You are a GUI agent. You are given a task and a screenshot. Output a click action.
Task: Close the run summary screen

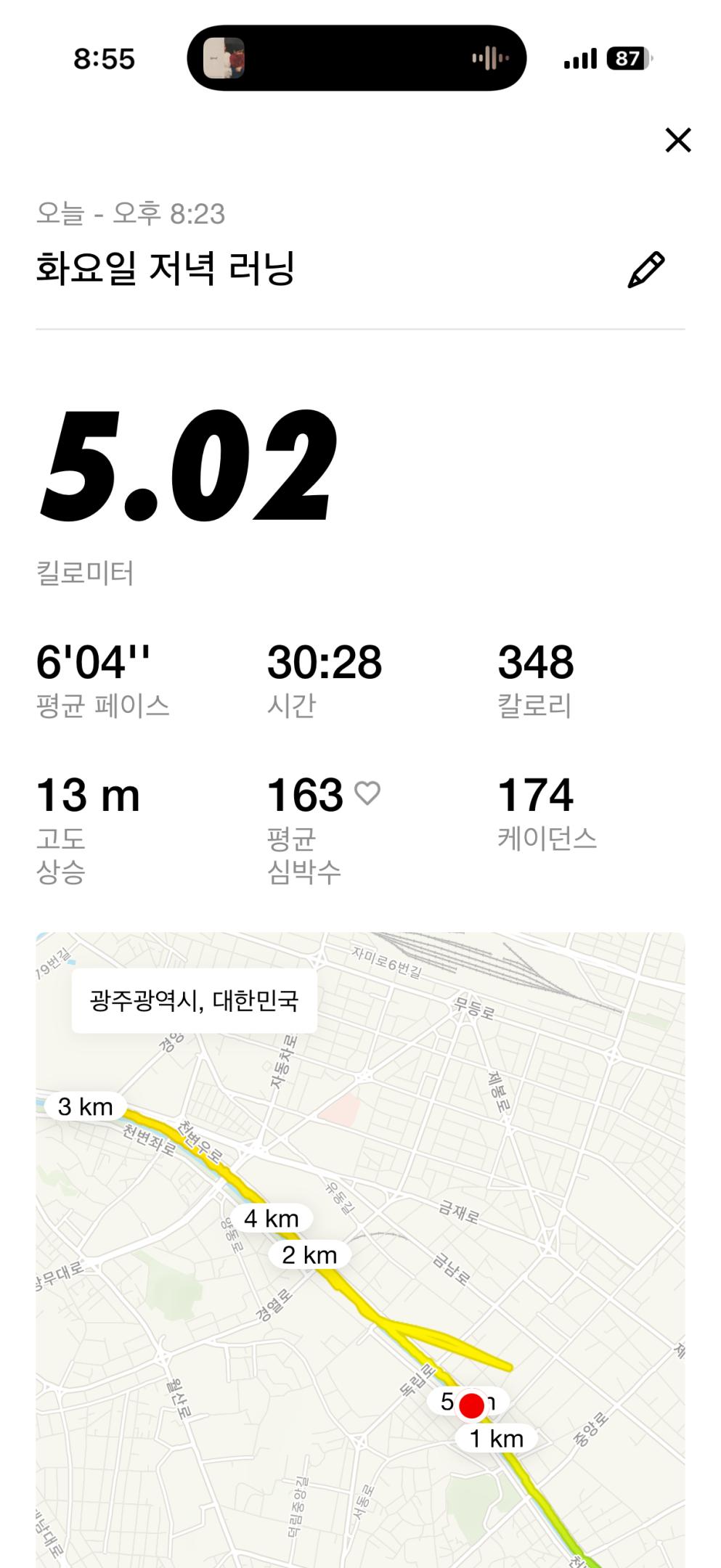click(x=677, y=140)
